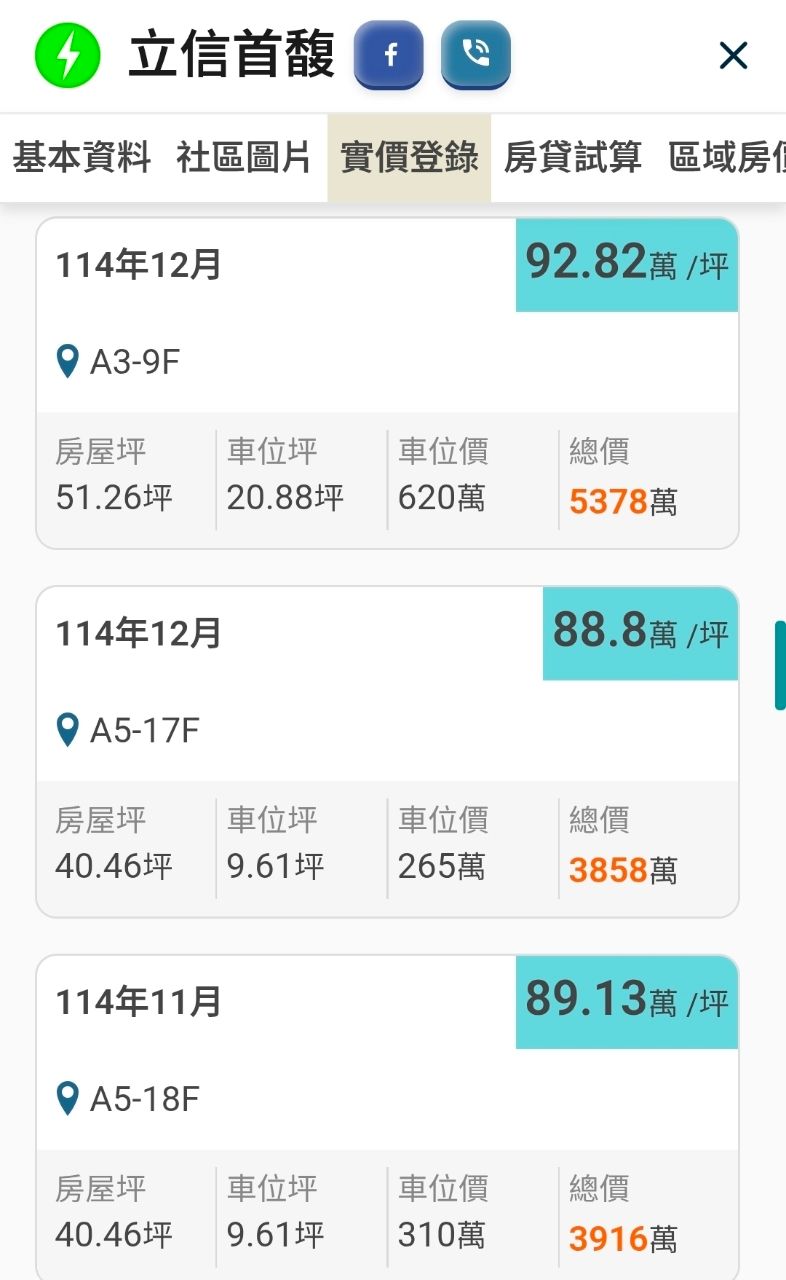Click the teal scrollbar on the right edge
The width and height of the screenshot is (786, 1280).
[x=782, y=660]
